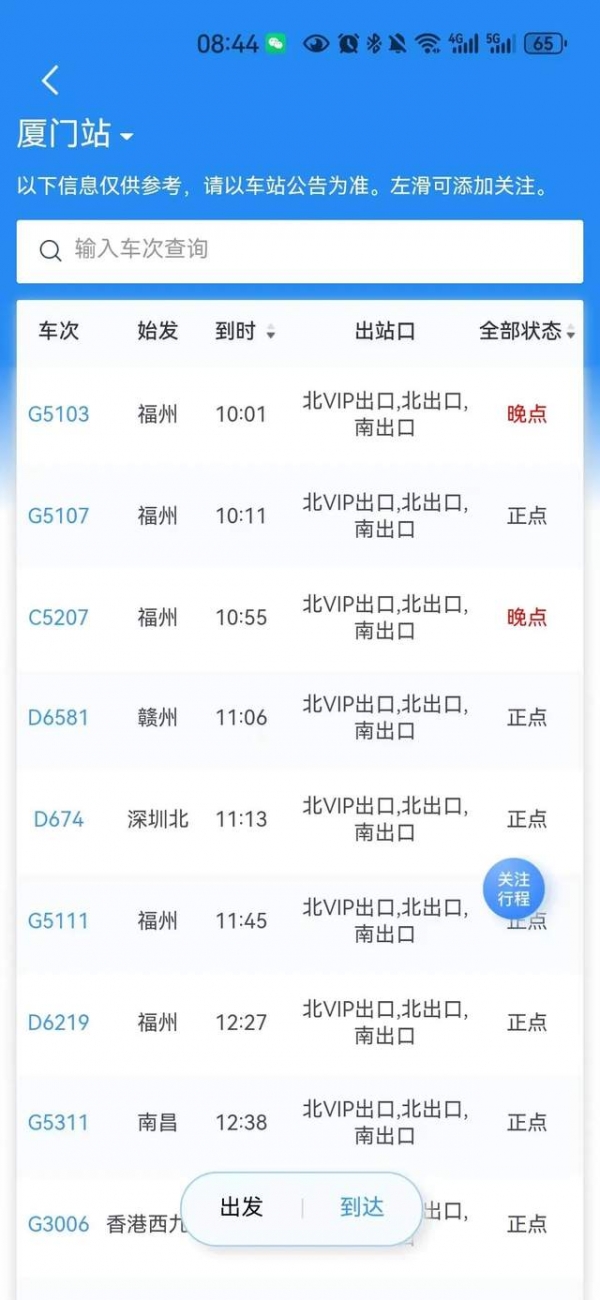Open train G5103 details
The image size is (600, 1300).
[x=58, y=414]
